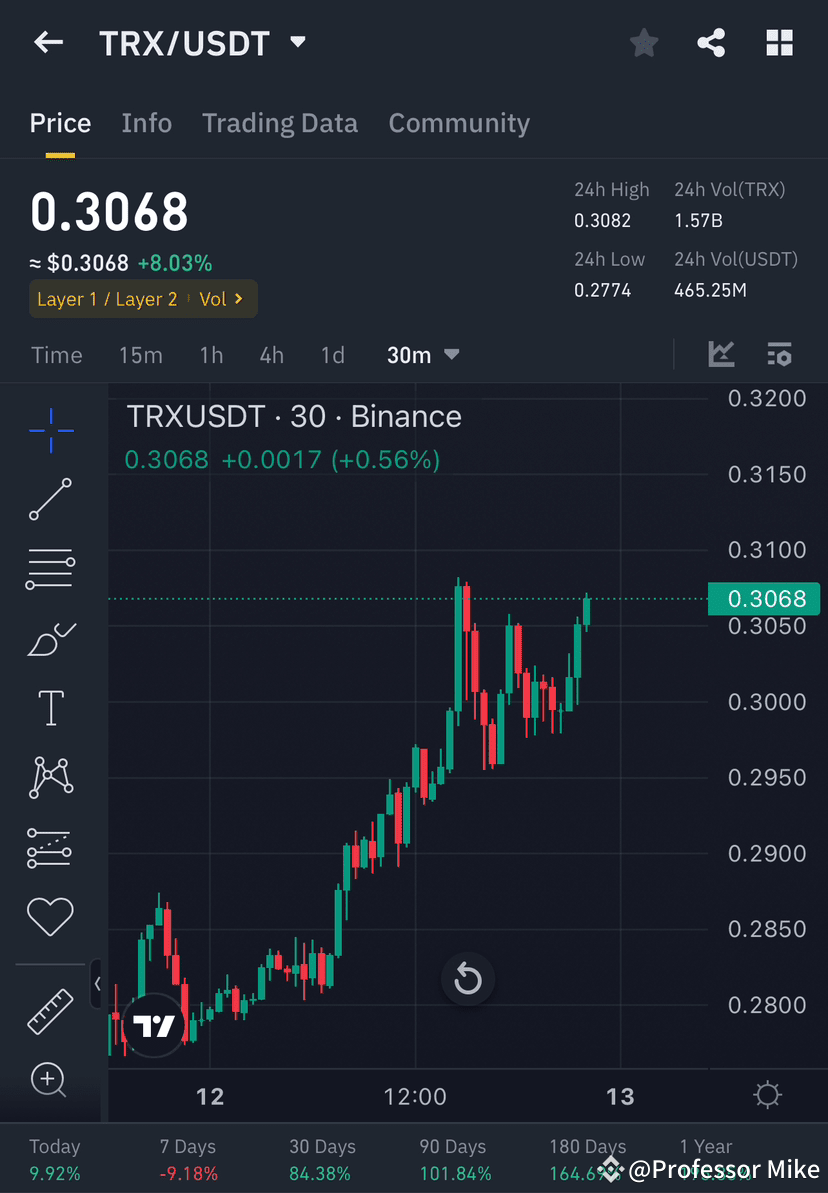828x1193 pixels.
Task: Select the 15m timeframe
Action: click(140, 354)
